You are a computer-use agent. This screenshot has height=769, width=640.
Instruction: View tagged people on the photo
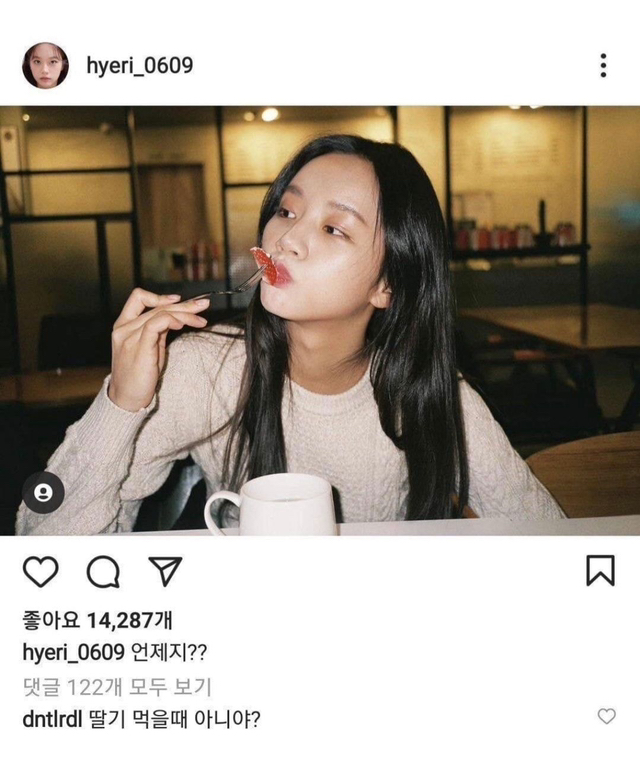pos(44,492)
